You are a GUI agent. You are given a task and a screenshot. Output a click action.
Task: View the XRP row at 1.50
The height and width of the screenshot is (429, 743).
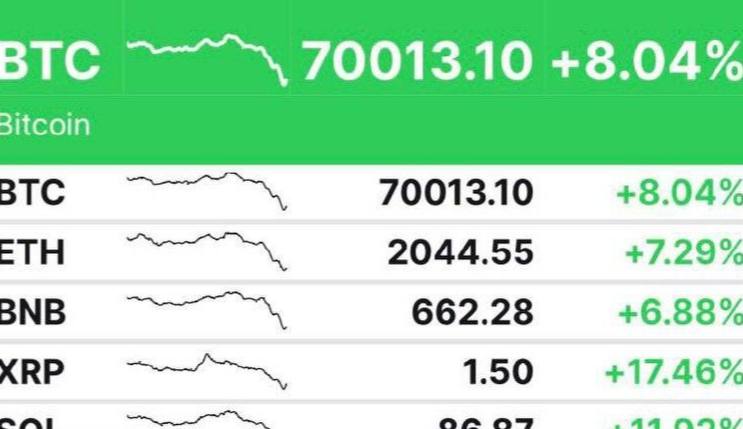(371, 372)
